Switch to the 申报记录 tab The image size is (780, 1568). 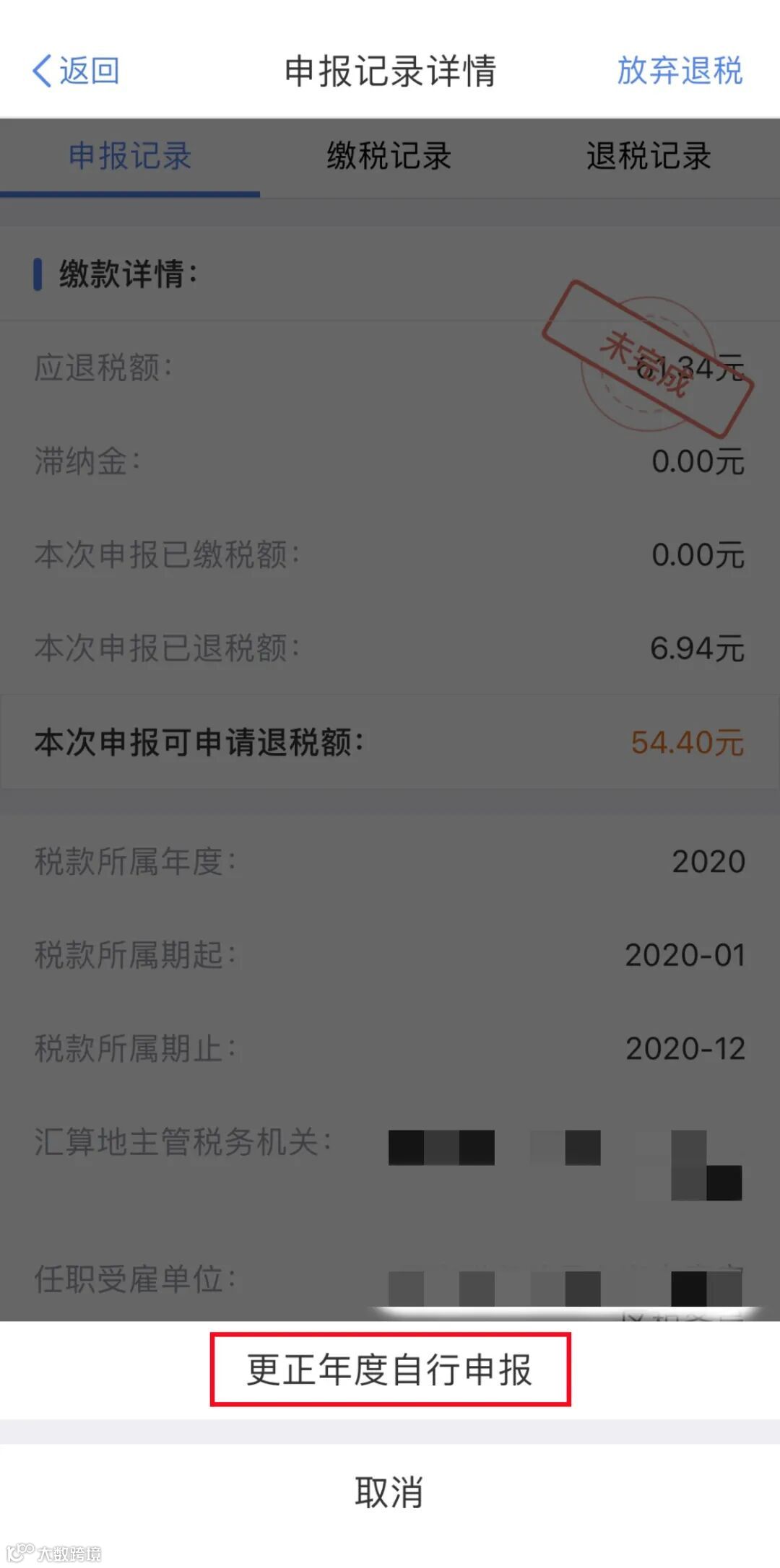pos(130,156)
